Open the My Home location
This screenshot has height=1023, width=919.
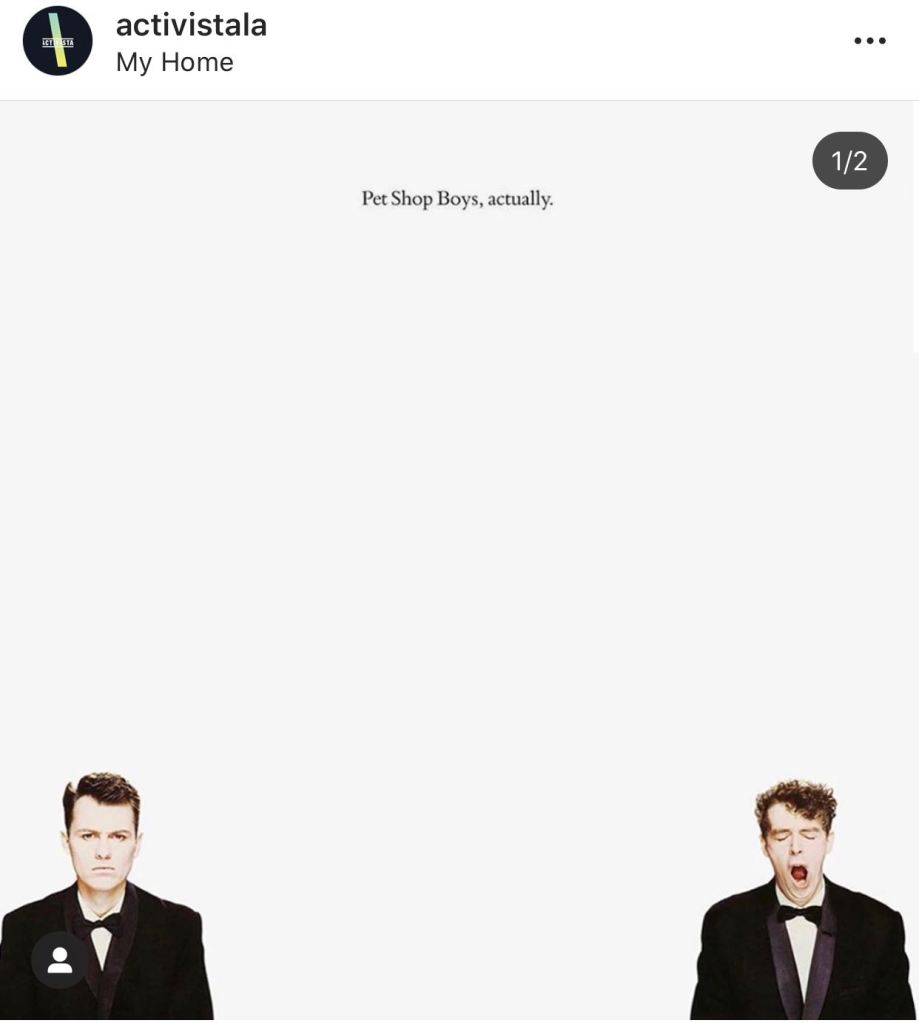(174, 62)
